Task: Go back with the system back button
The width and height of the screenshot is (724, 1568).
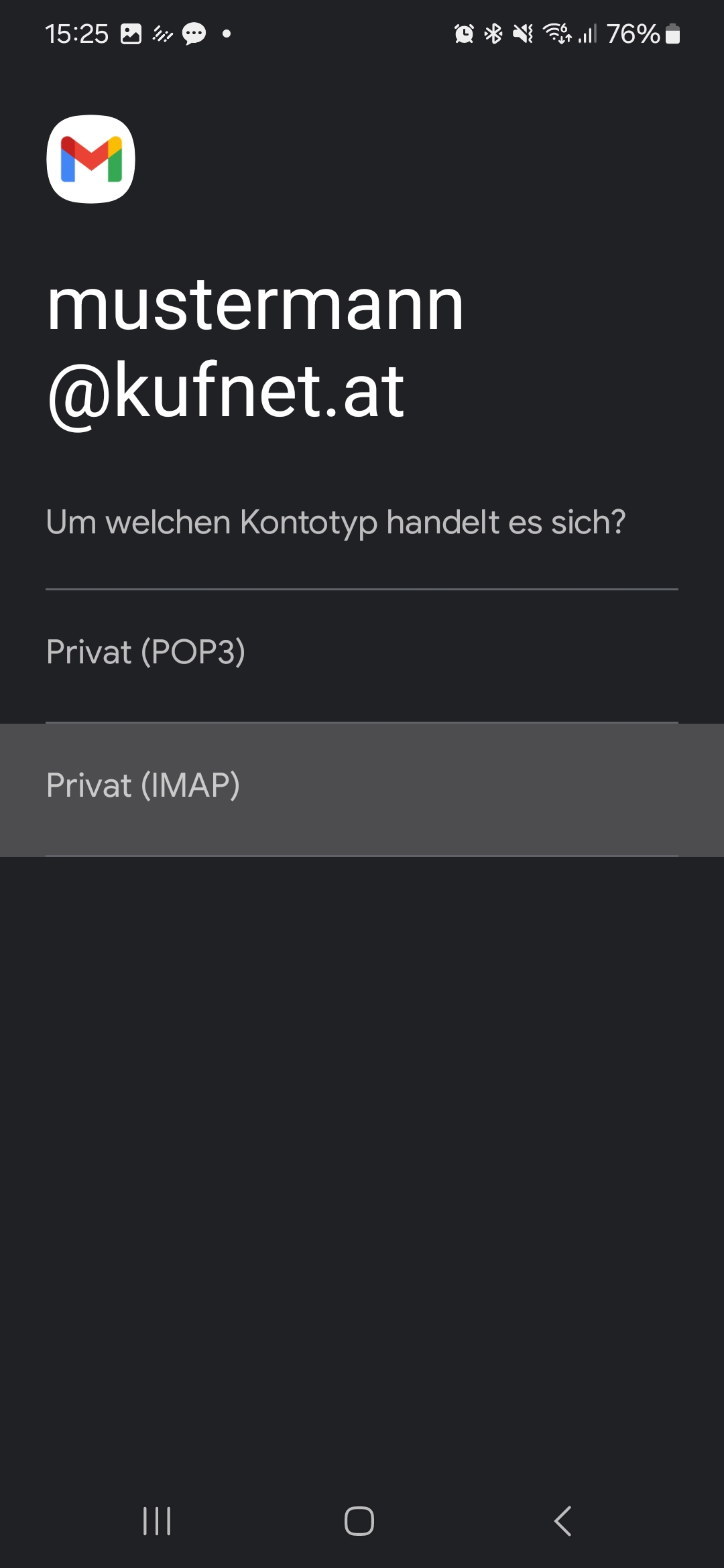Action: pyautogui.click(x=562, y=1520)
